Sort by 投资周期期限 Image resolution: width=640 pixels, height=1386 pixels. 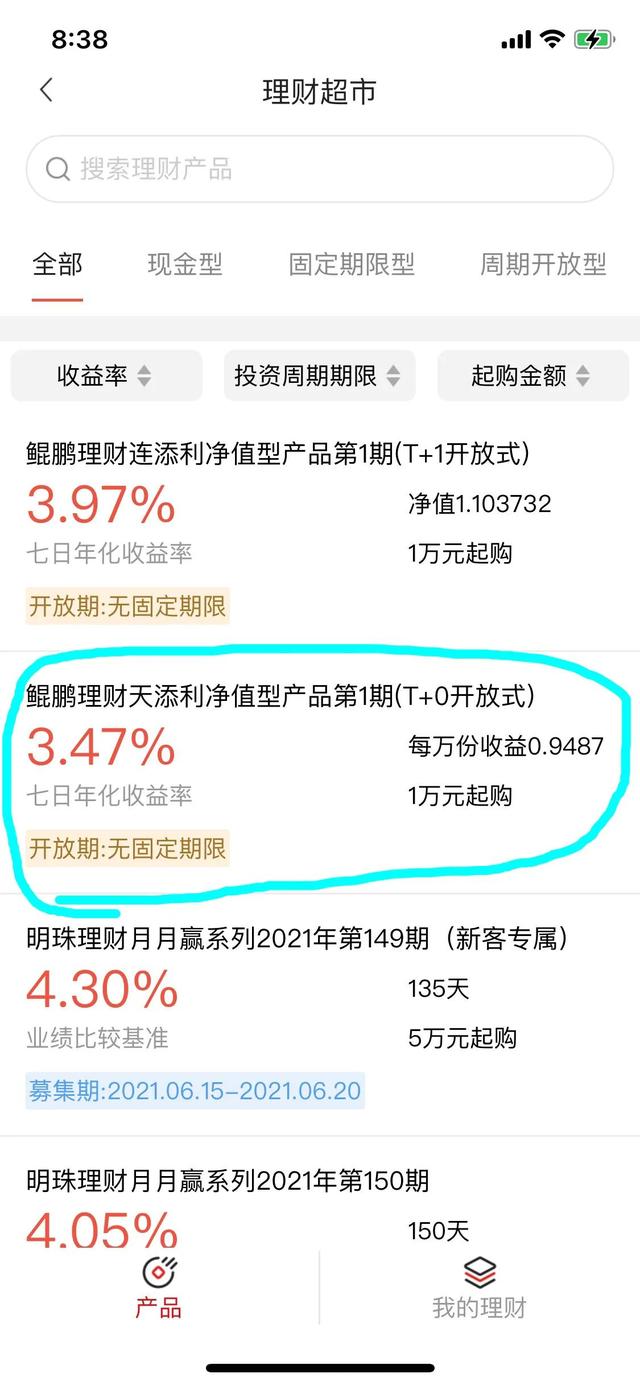tap(319, 376)
